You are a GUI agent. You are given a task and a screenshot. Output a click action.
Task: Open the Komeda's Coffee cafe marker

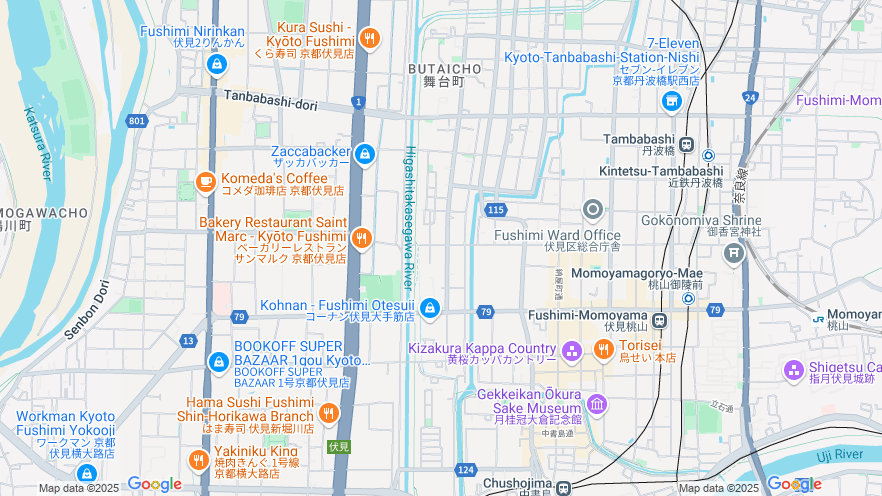pyautogui.click(x=205, y=181)
